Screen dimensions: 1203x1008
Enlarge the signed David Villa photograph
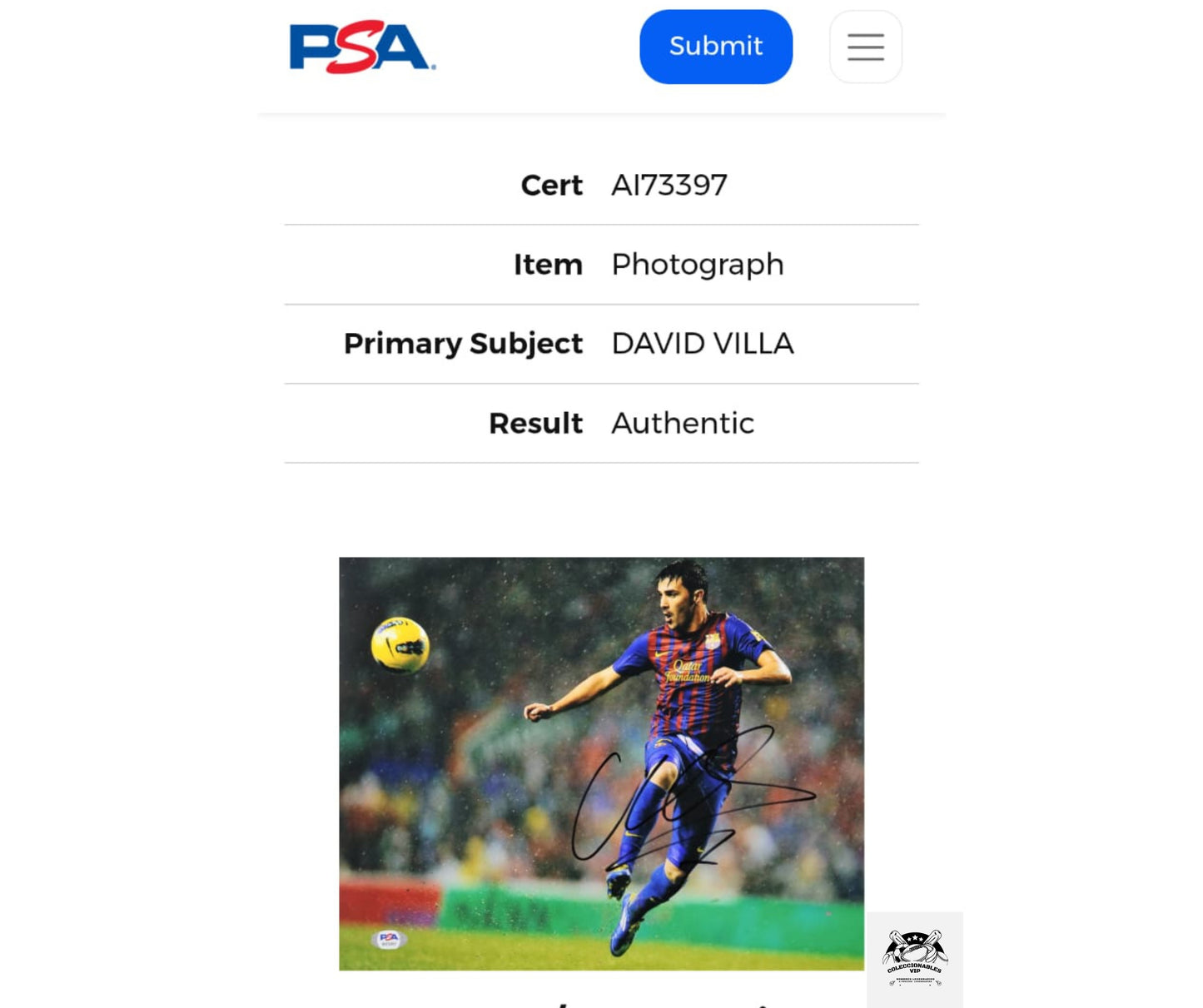point(601,762)
